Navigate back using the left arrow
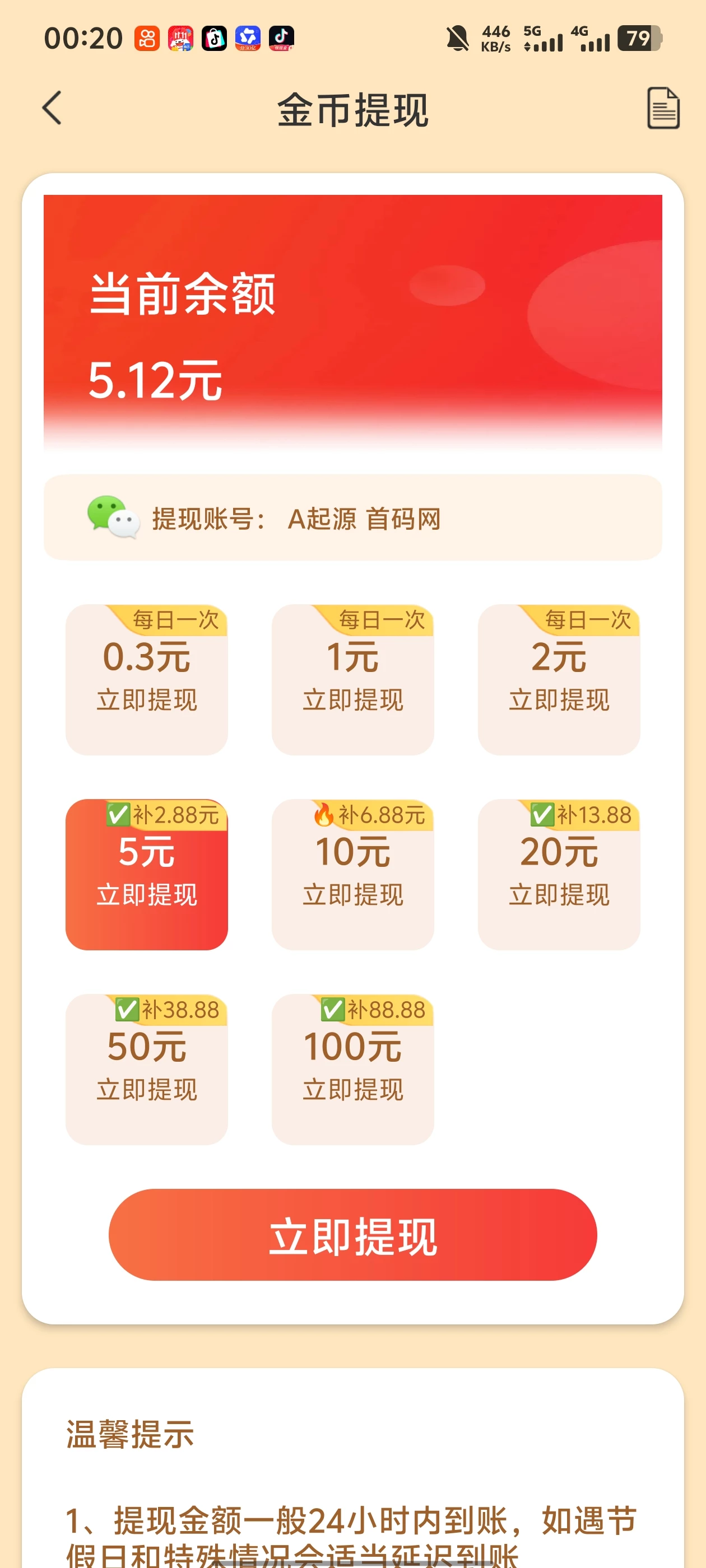This screenshot has height=1568, width=706. point(52,107)
